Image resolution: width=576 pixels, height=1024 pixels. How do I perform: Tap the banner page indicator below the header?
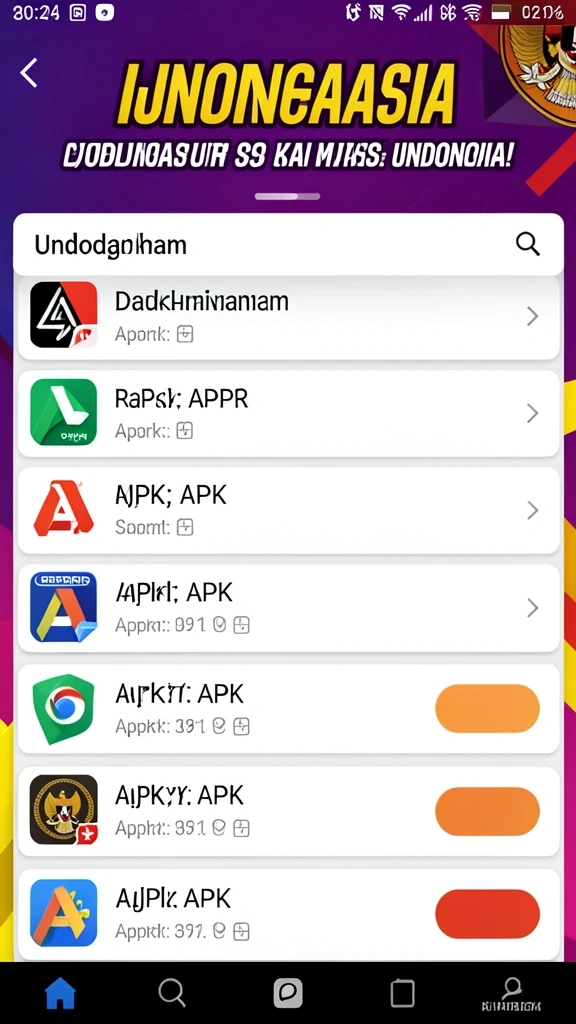pyautogui.click(x=287, y=196)
